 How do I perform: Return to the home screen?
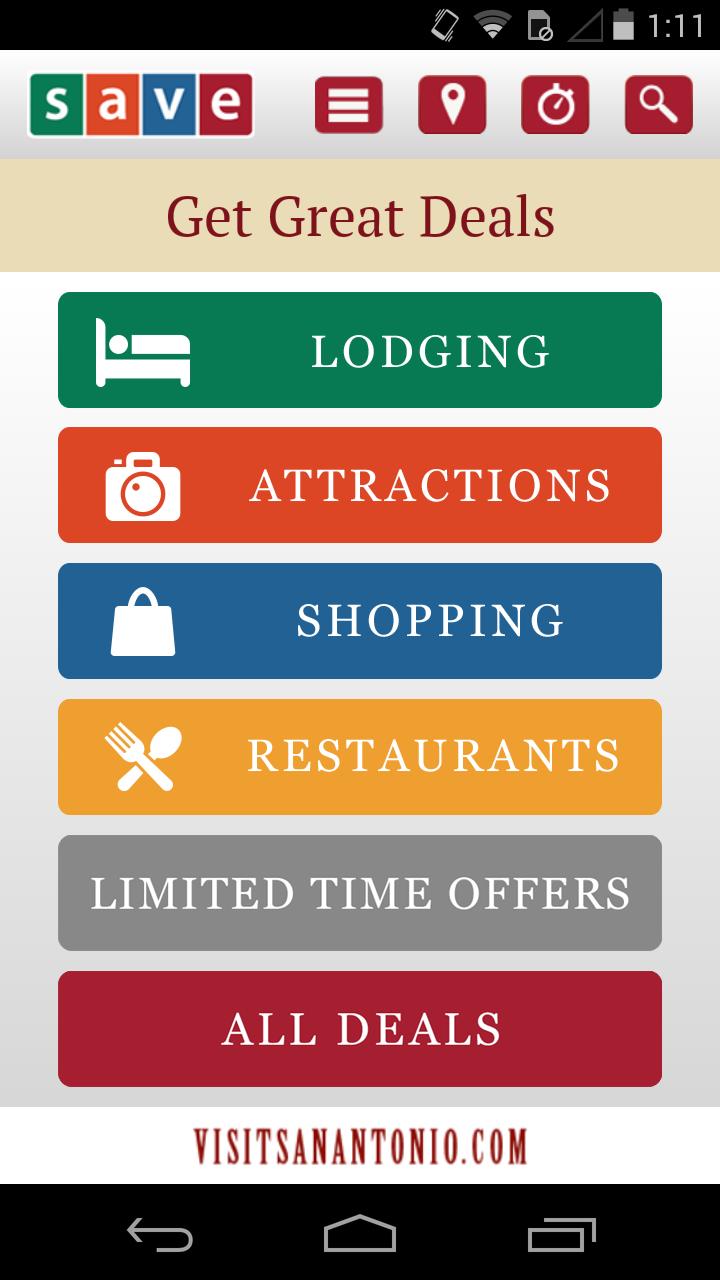(360, 1233)
